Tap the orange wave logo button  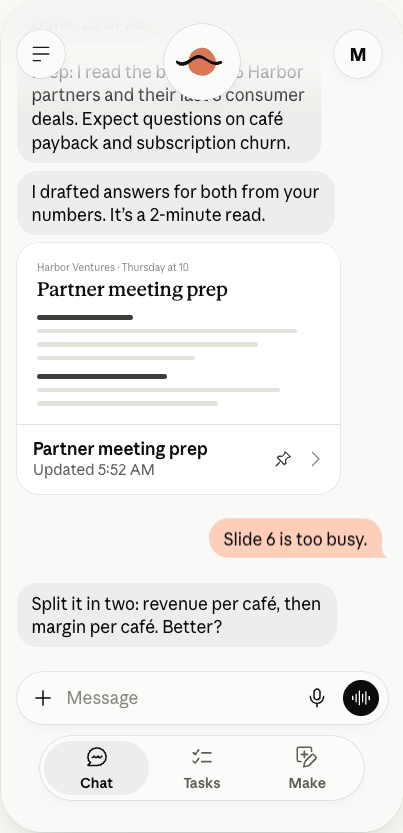tap(202, 62)
